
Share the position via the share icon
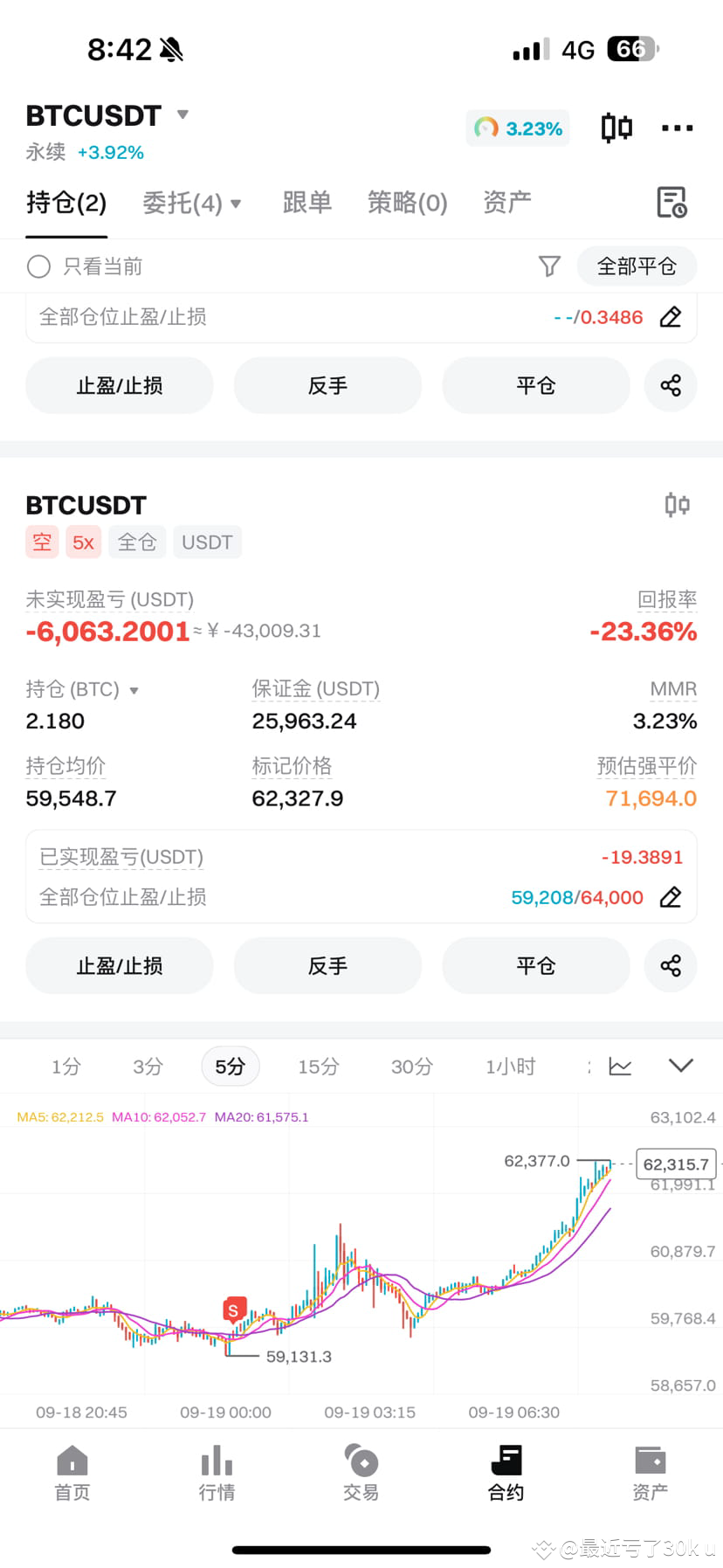coord(671,966)
